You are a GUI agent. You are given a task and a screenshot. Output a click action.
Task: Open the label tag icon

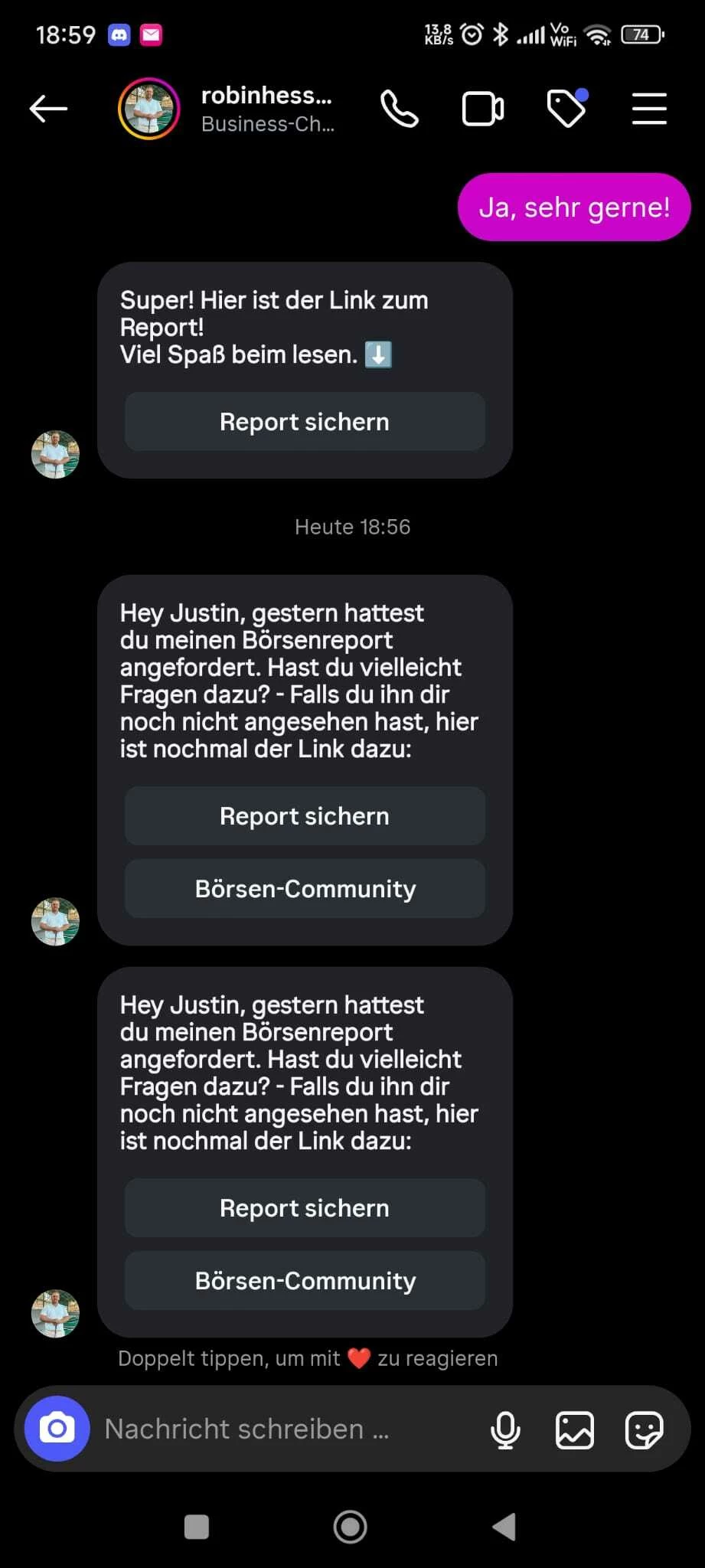point(566,109)
